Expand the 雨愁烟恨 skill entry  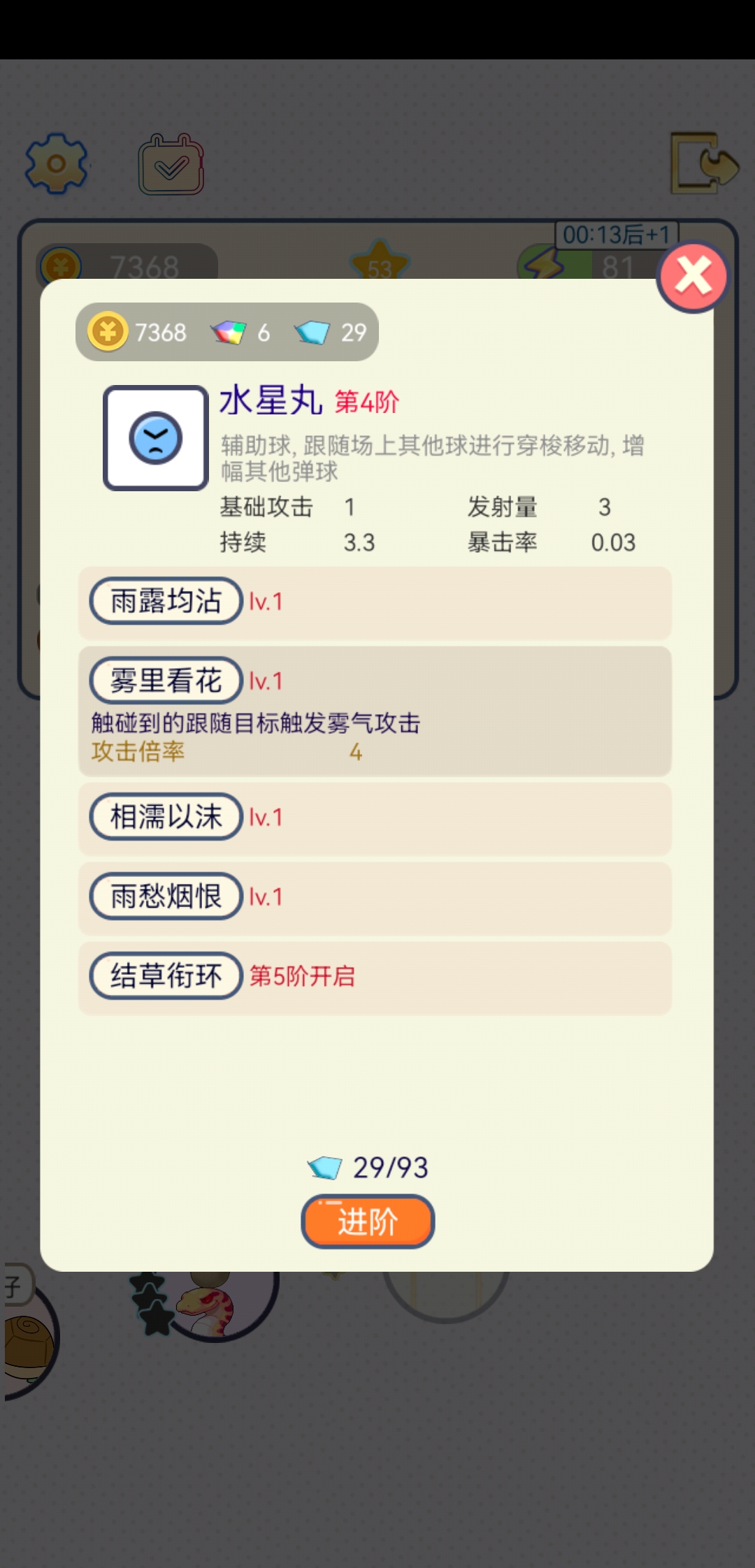pyautogui.click(x=165, y=896)
